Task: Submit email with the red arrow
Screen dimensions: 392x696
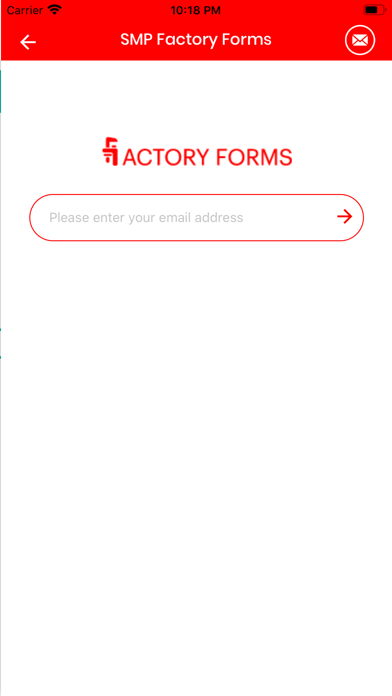Action: pyautogui.click(x=344, y=217)
